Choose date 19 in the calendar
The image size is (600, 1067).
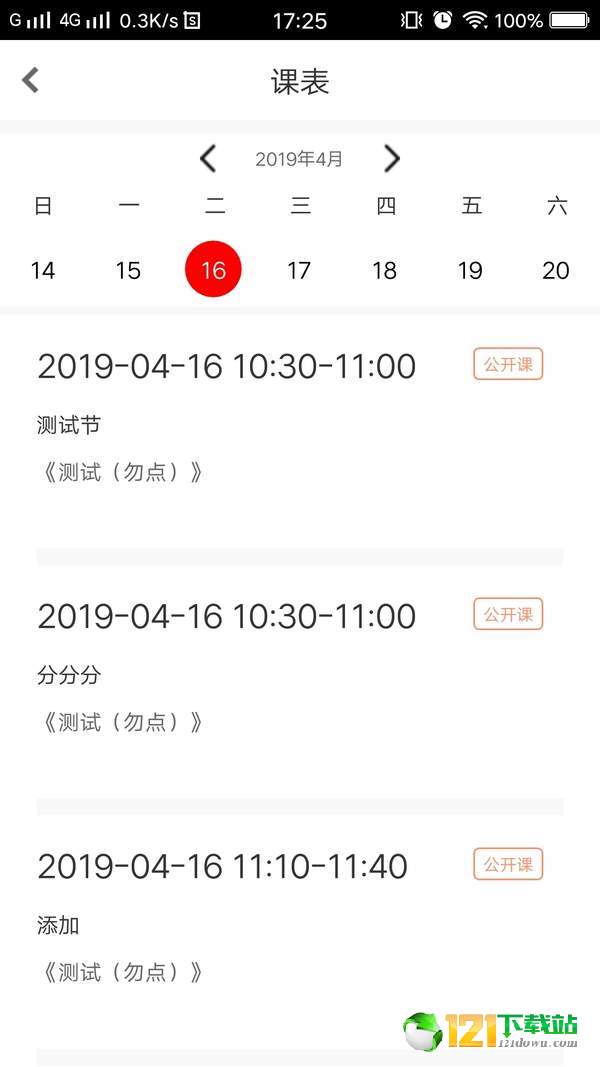(x=470, y=270)
